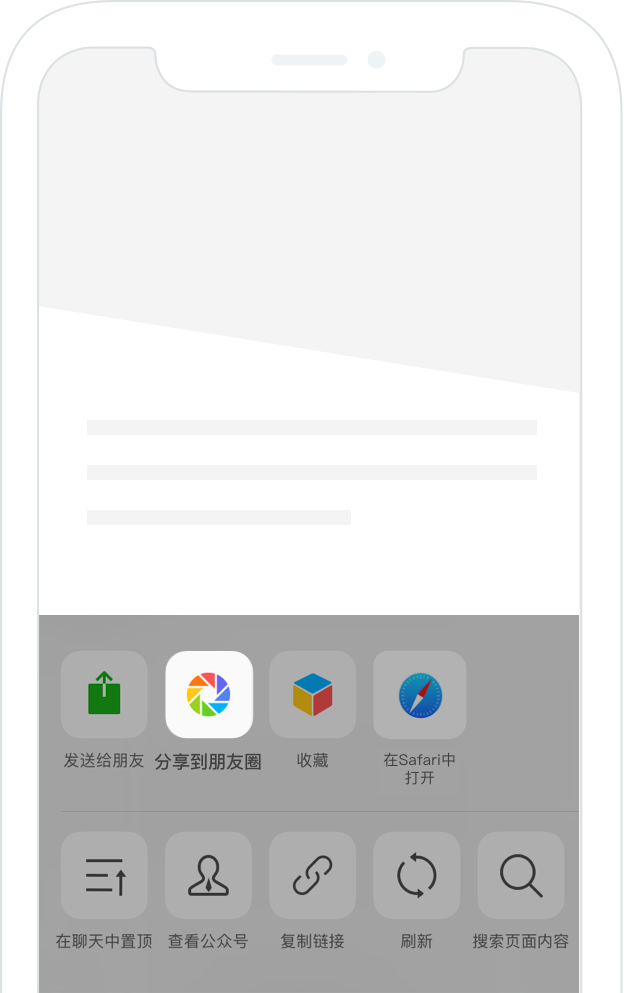Screen dimensions: 624x993
Task: Pin to top of chats (在聊天中置顶)
Action: point(104,875)
